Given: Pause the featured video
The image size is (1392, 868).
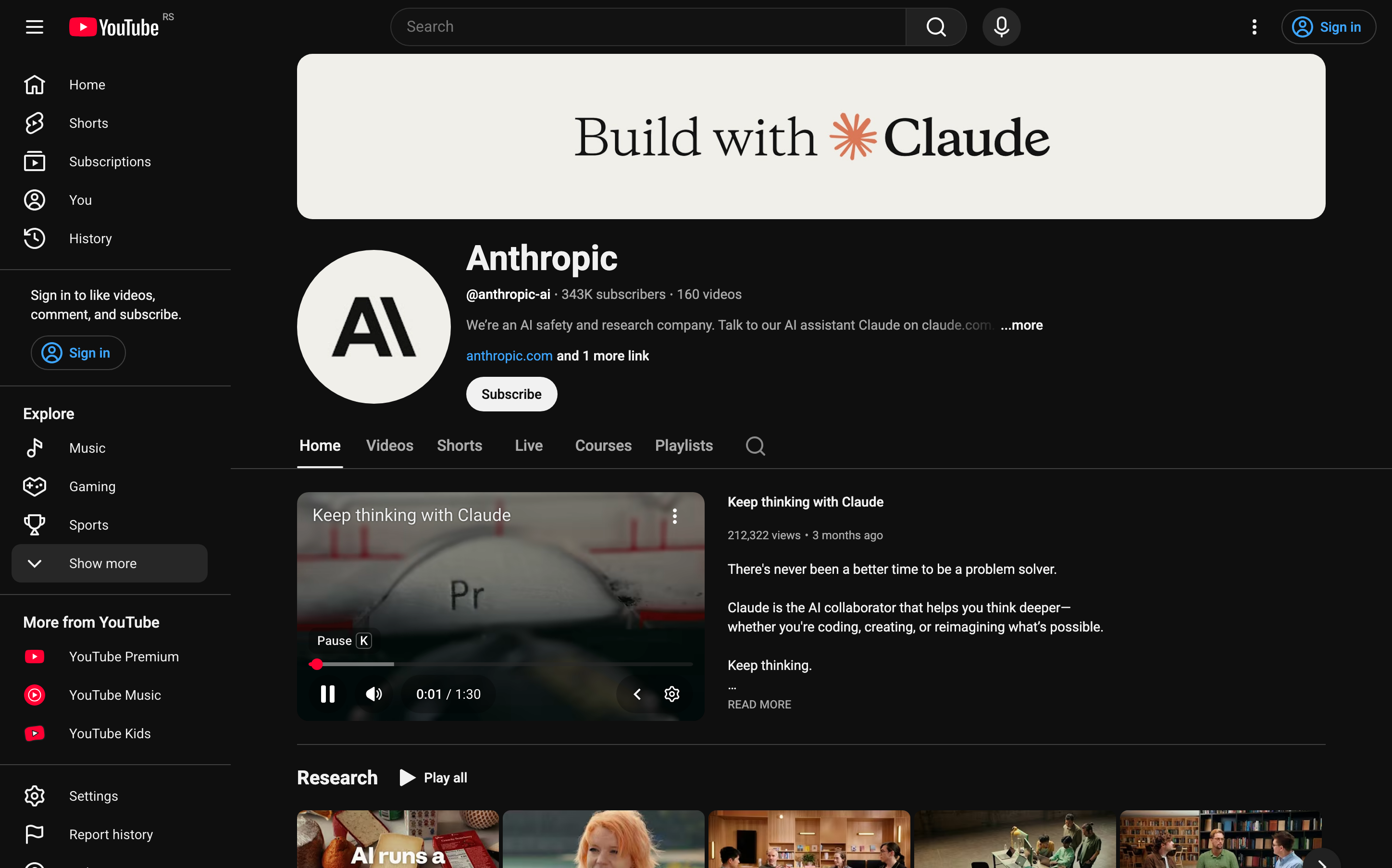Looking at the screenshot, I should (x=327, y=694).
